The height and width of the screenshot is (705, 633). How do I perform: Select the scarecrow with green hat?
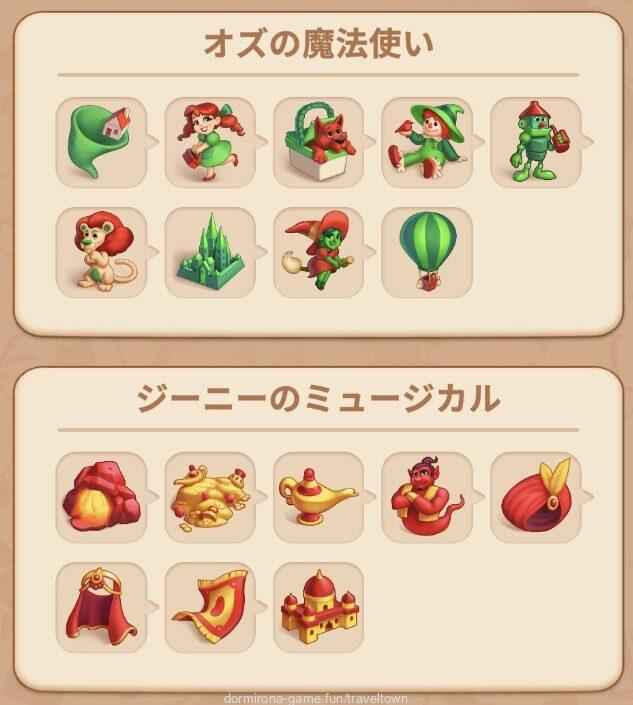(x=426, y=142)
